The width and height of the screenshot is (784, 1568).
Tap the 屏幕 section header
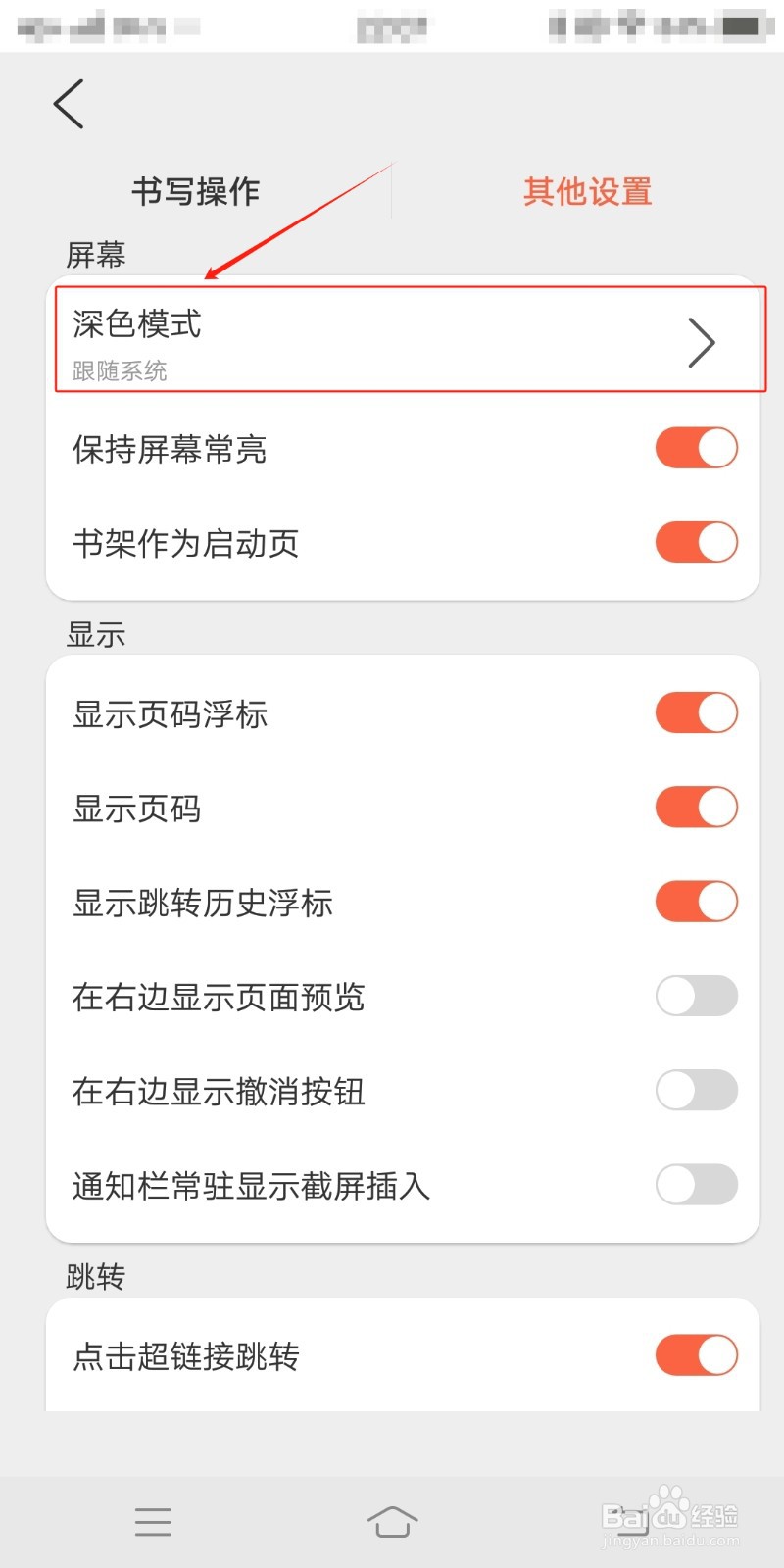coord(94,255)
